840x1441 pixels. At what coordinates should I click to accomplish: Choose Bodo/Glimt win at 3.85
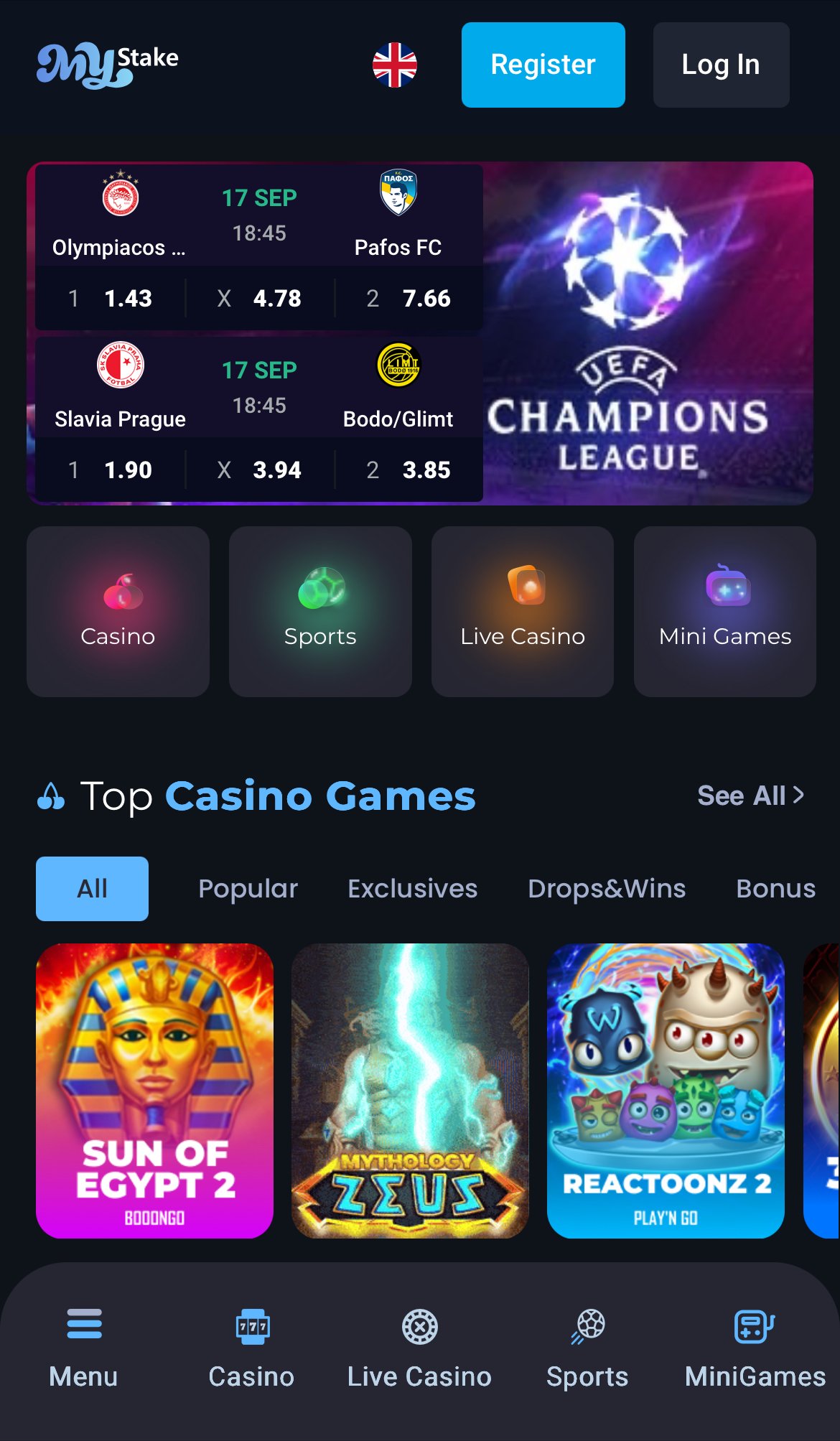pos(409,470)
